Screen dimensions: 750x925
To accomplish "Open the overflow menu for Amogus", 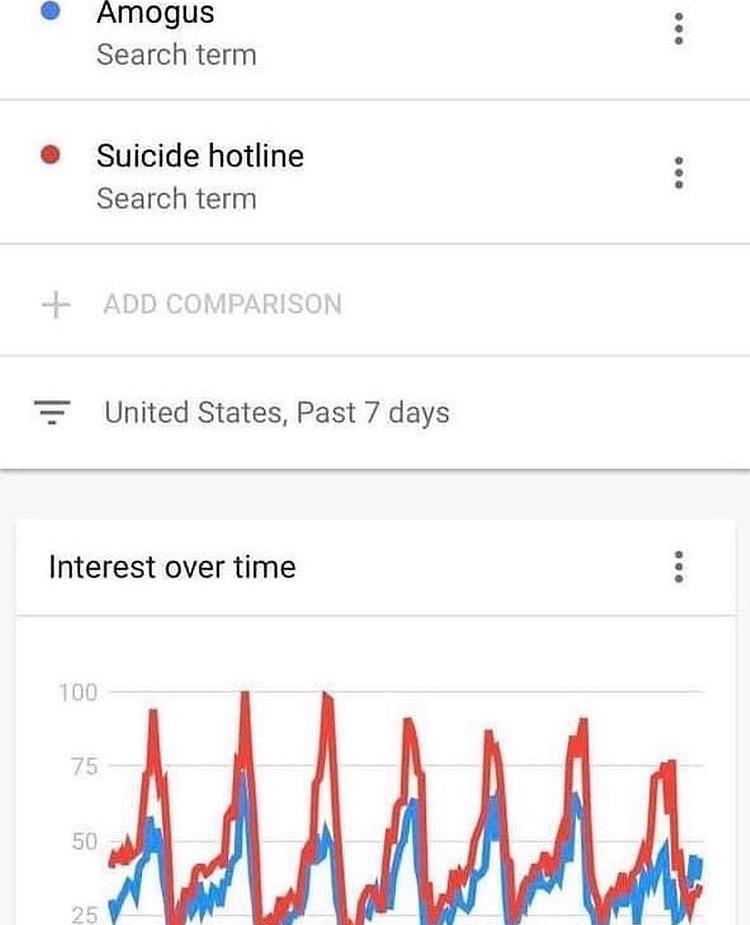I will pyautogui.click(x=679, y=29).
